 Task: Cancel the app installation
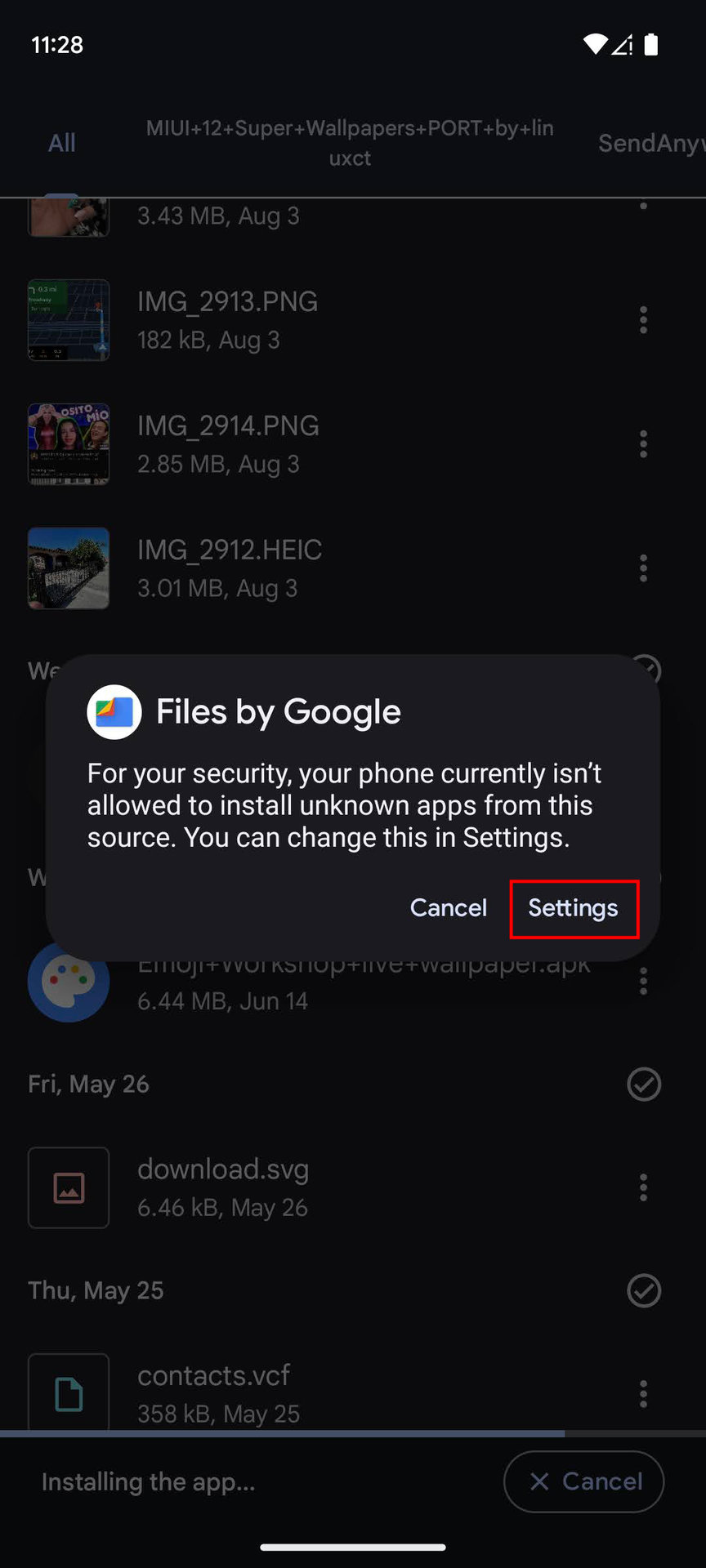click(583, 1481)
